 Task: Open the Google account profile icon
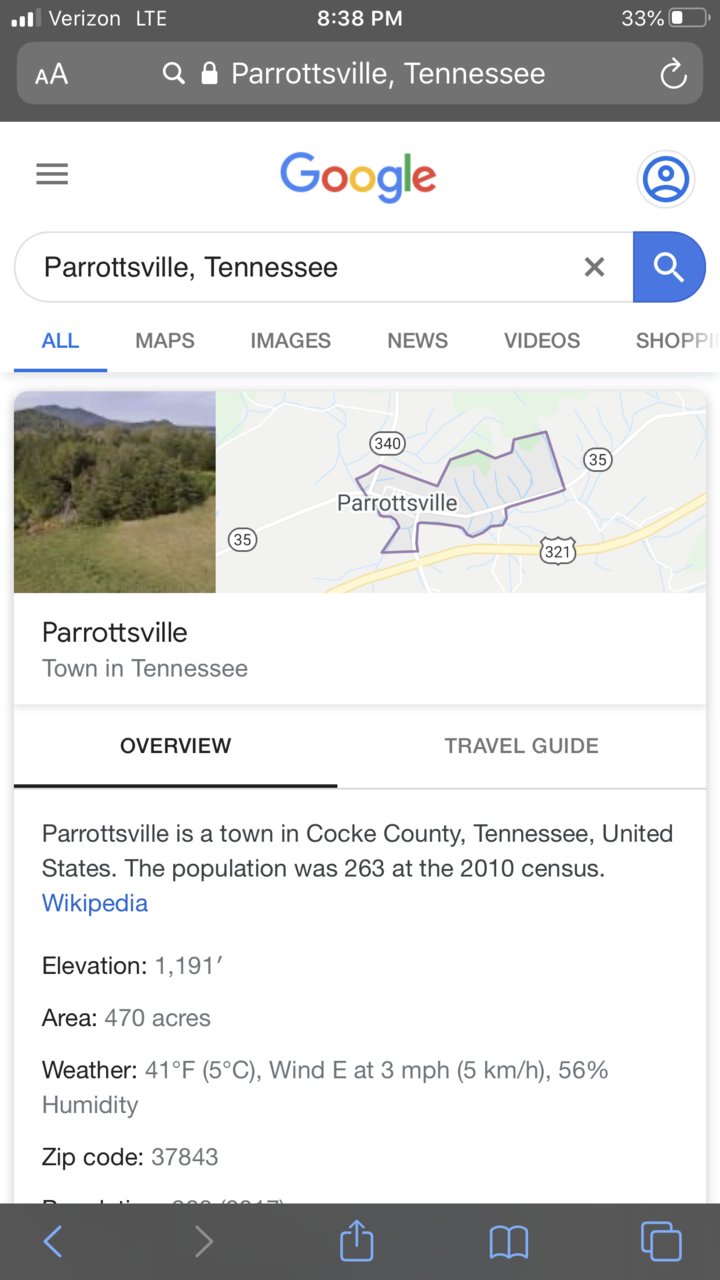pos(665,179)
